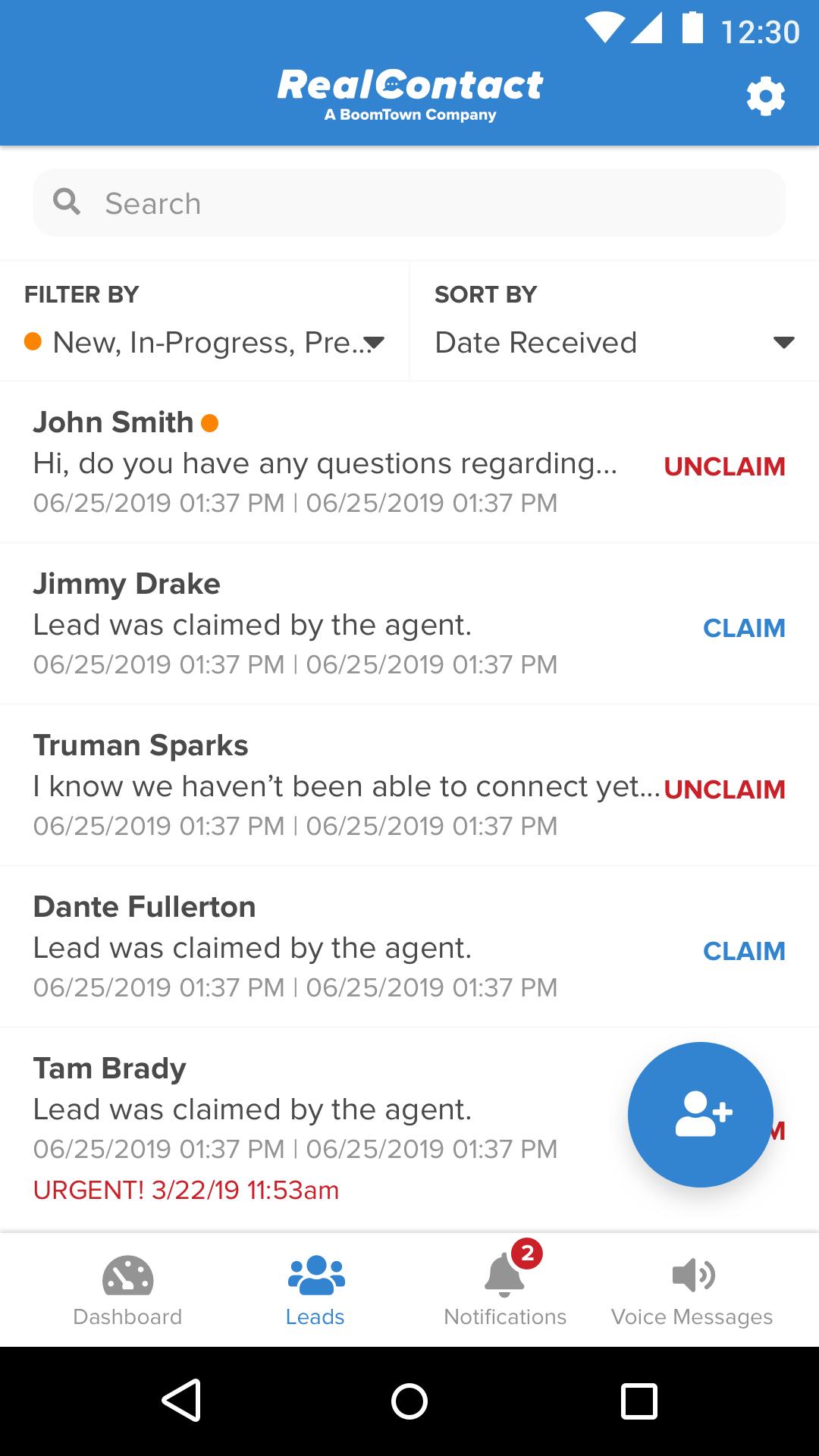The image size is (819, 1456).
Task: Switch to the Dashboard tab
Action: pyautogui.click(x=127, y=1291)
